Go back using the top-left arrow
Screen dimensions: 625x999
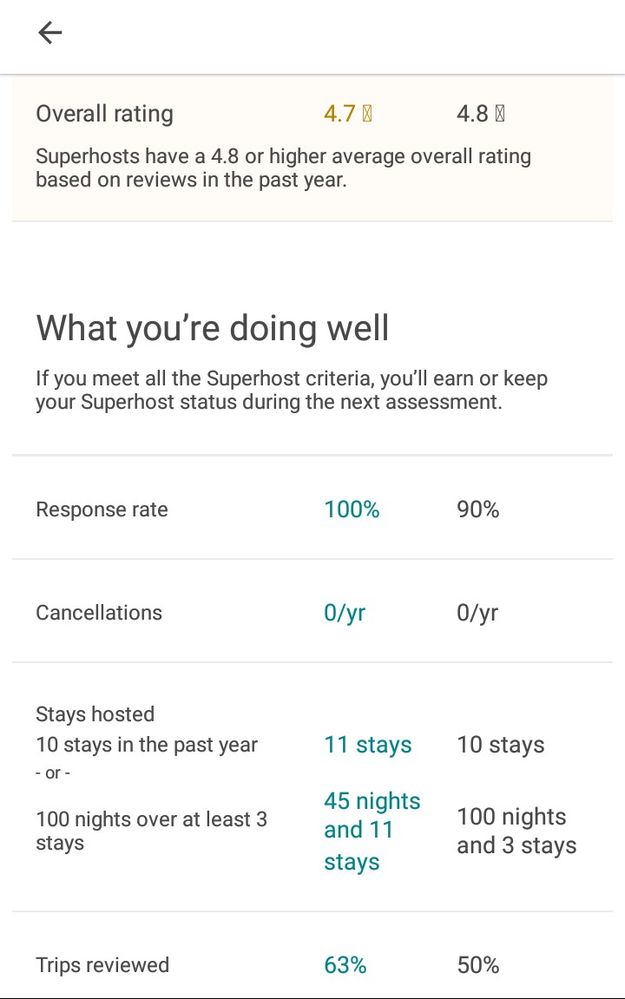[x=50, y=33]
